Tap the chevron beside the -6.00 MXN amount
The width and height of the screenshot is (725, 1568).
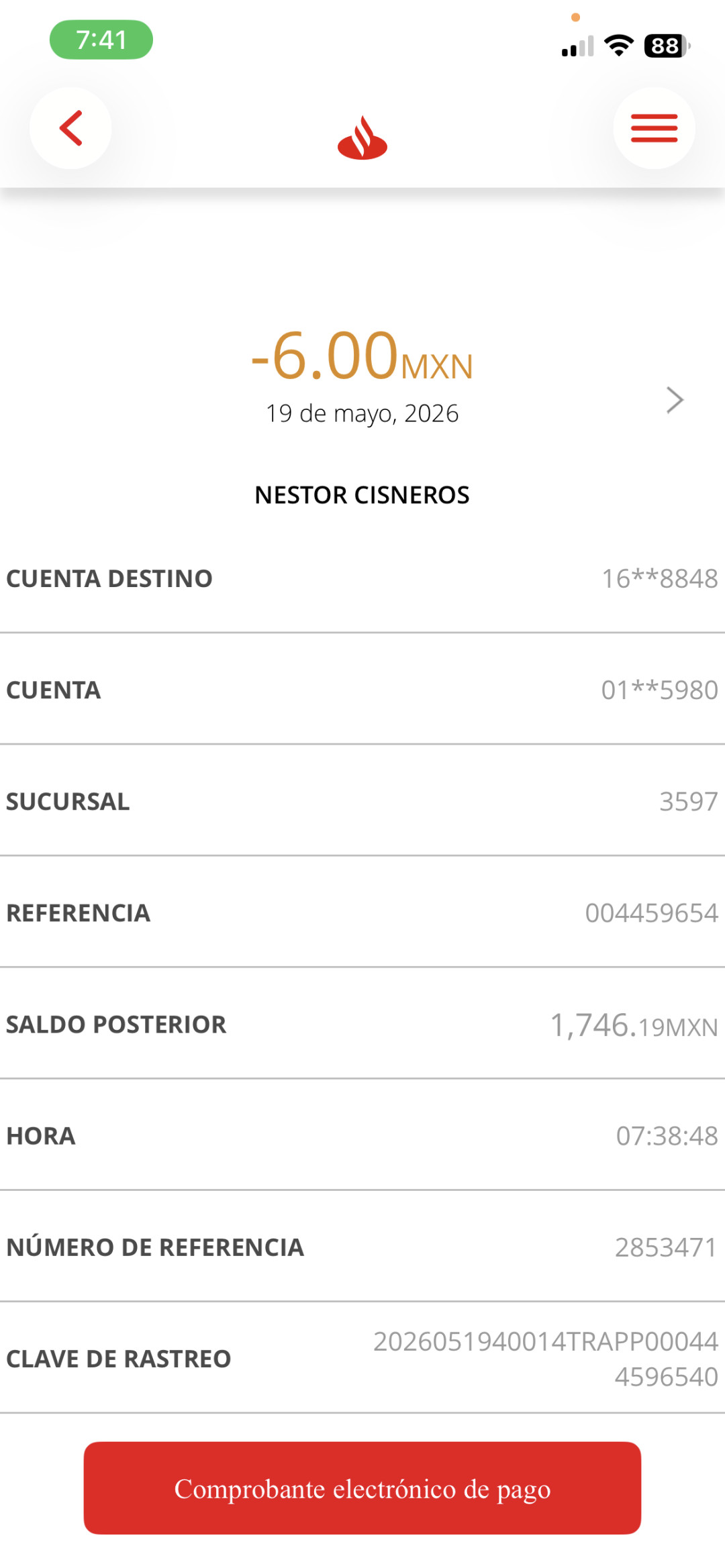point(675,401)
